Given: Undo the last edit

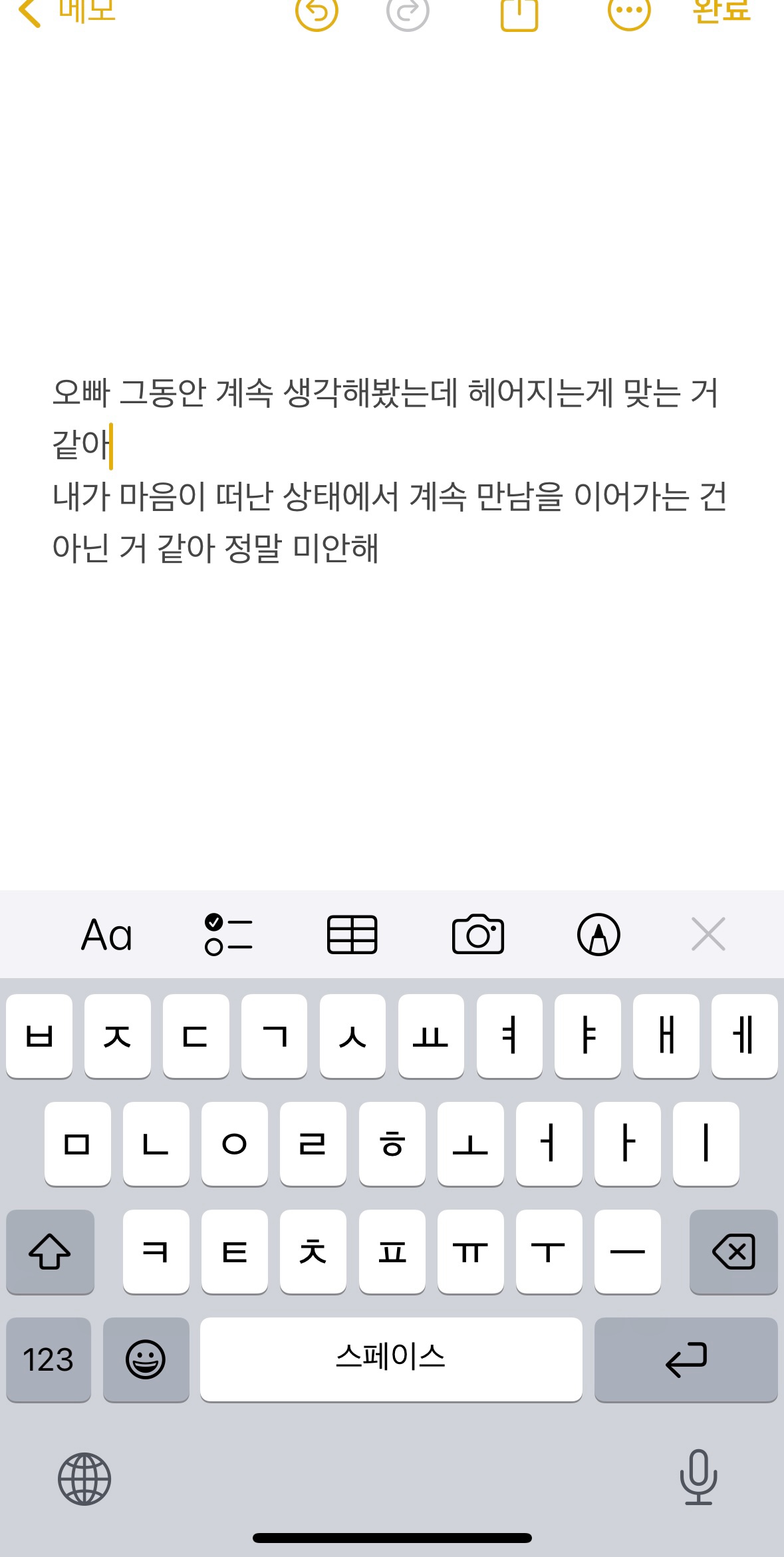Looking at the screenshot, I should point(317,12).
